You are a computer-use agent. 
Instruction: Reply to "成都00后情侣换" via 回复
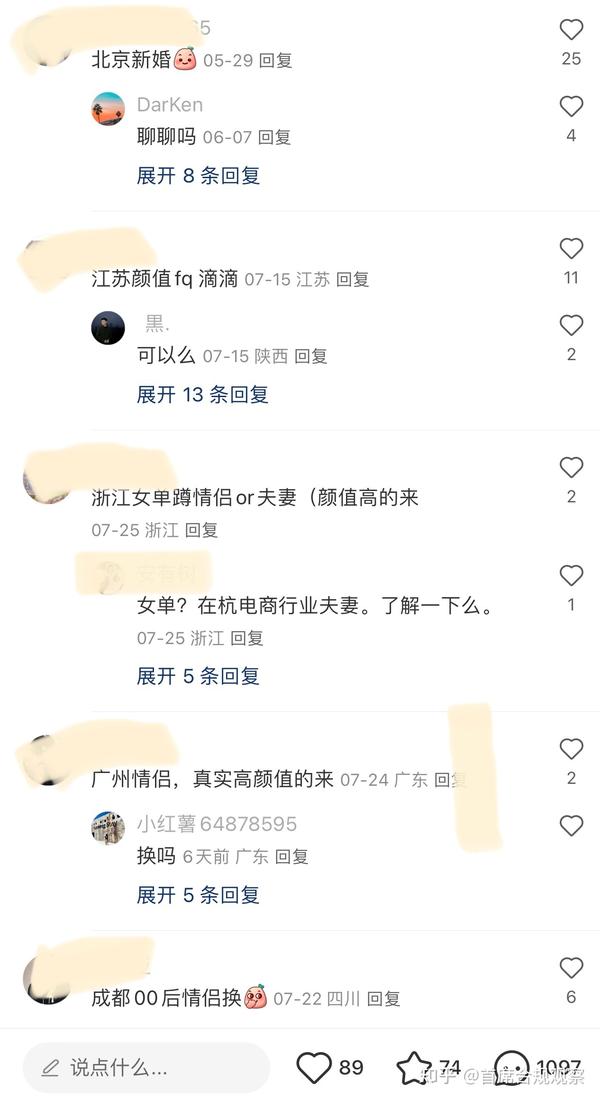click(383, 999)
